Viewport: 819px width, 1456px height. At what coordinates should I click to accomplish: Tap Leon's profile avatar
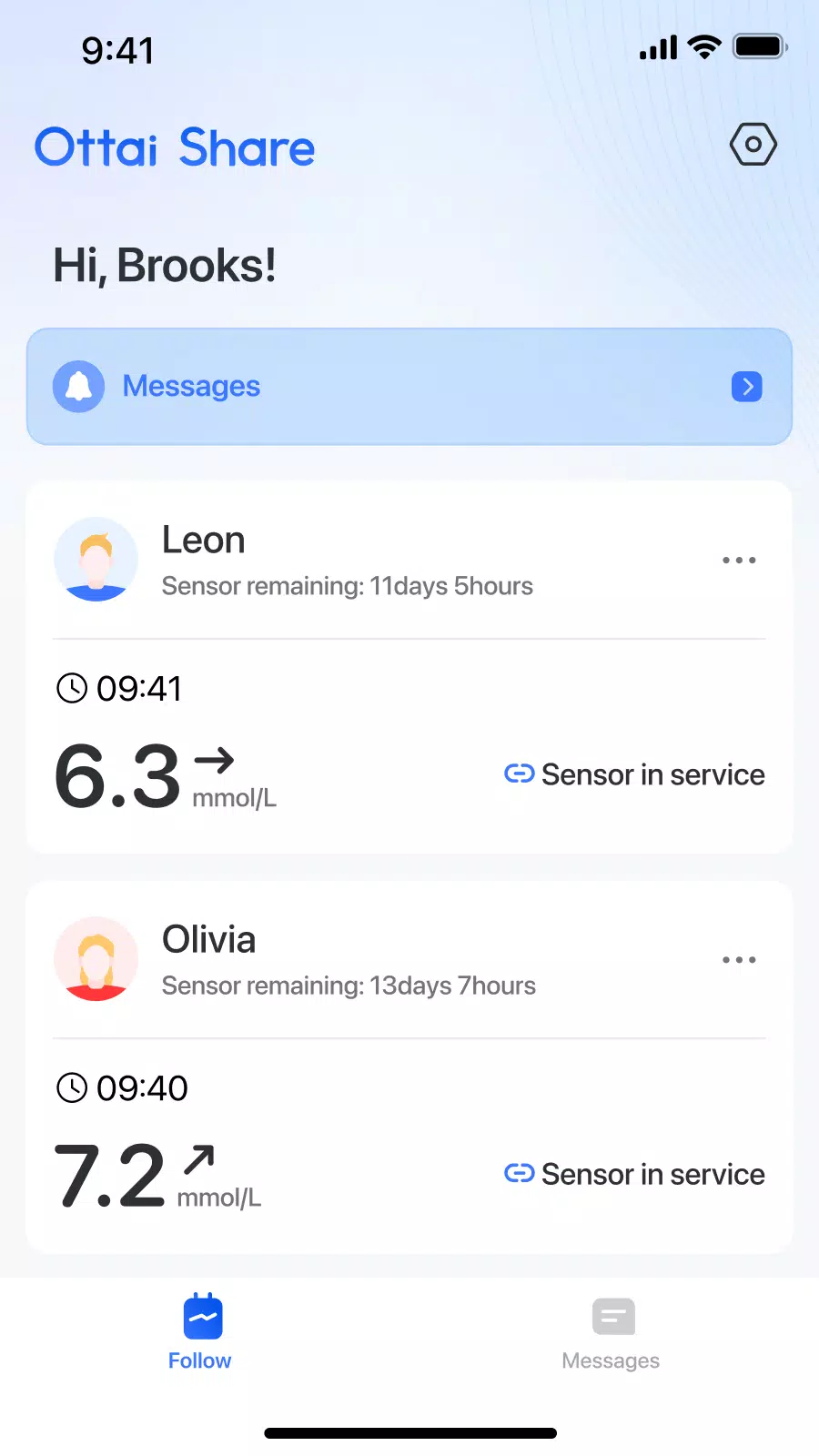(96, 560)
